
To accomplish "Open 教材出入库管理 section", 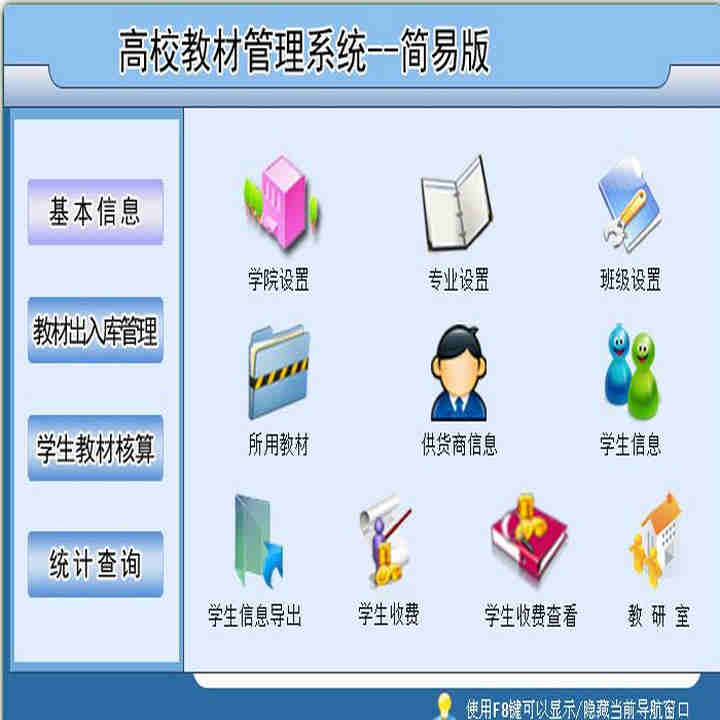I will tap(95, 330).
